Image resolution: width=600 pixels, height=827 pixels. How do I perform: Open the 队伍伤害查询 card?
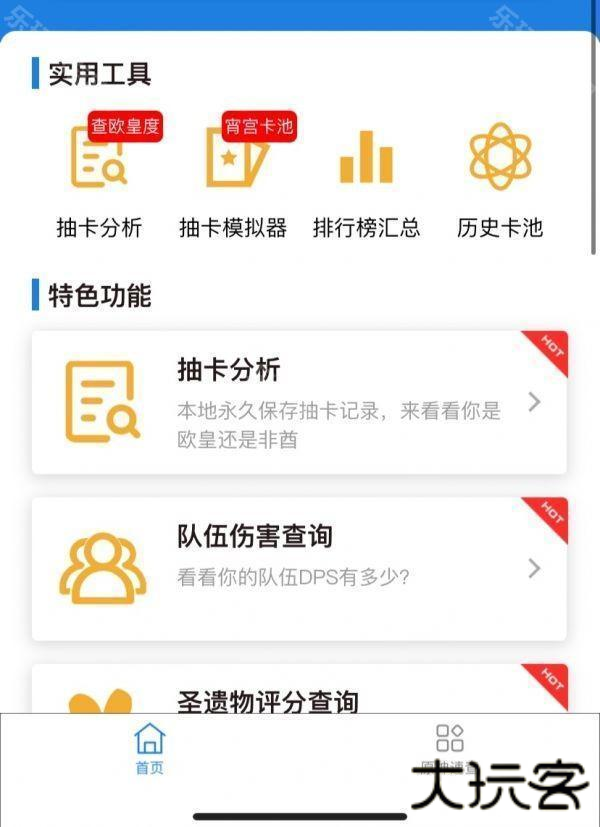tap(299, 568)
